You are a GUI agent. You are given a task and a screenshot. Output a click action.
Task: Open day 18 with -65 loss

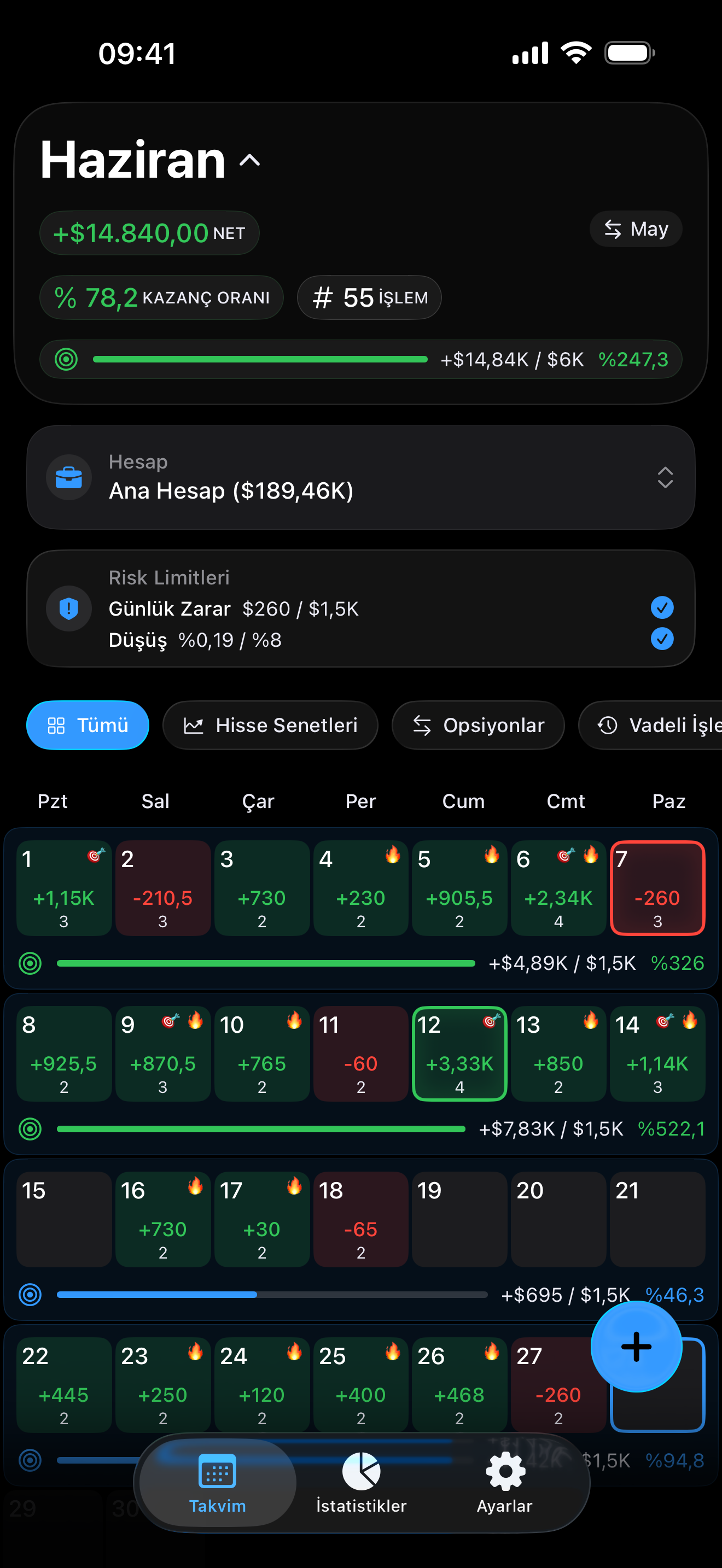pos(361,1219)
